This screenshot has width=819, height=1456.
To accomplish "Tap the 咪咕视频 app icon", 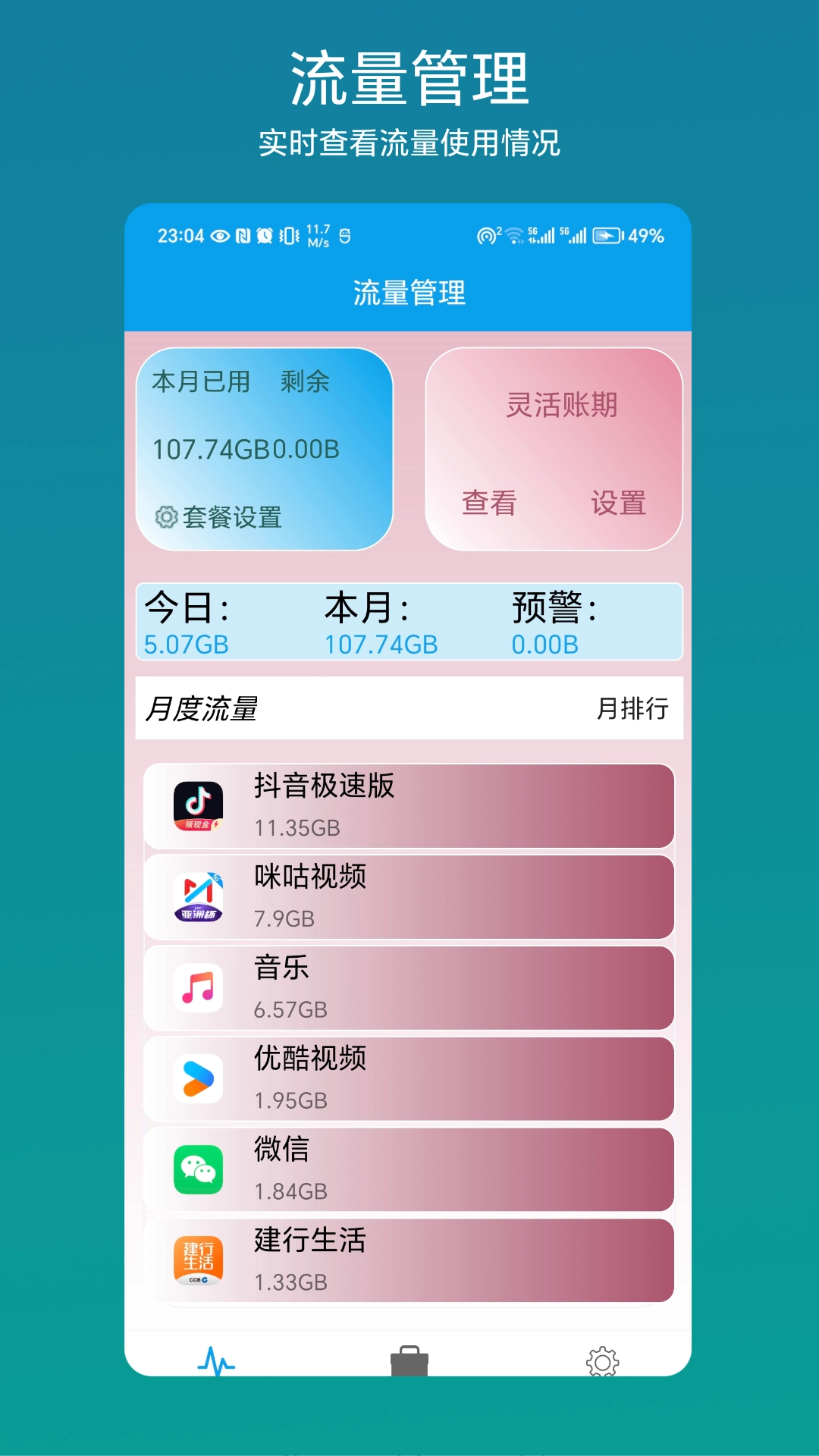I will (199, 897).
